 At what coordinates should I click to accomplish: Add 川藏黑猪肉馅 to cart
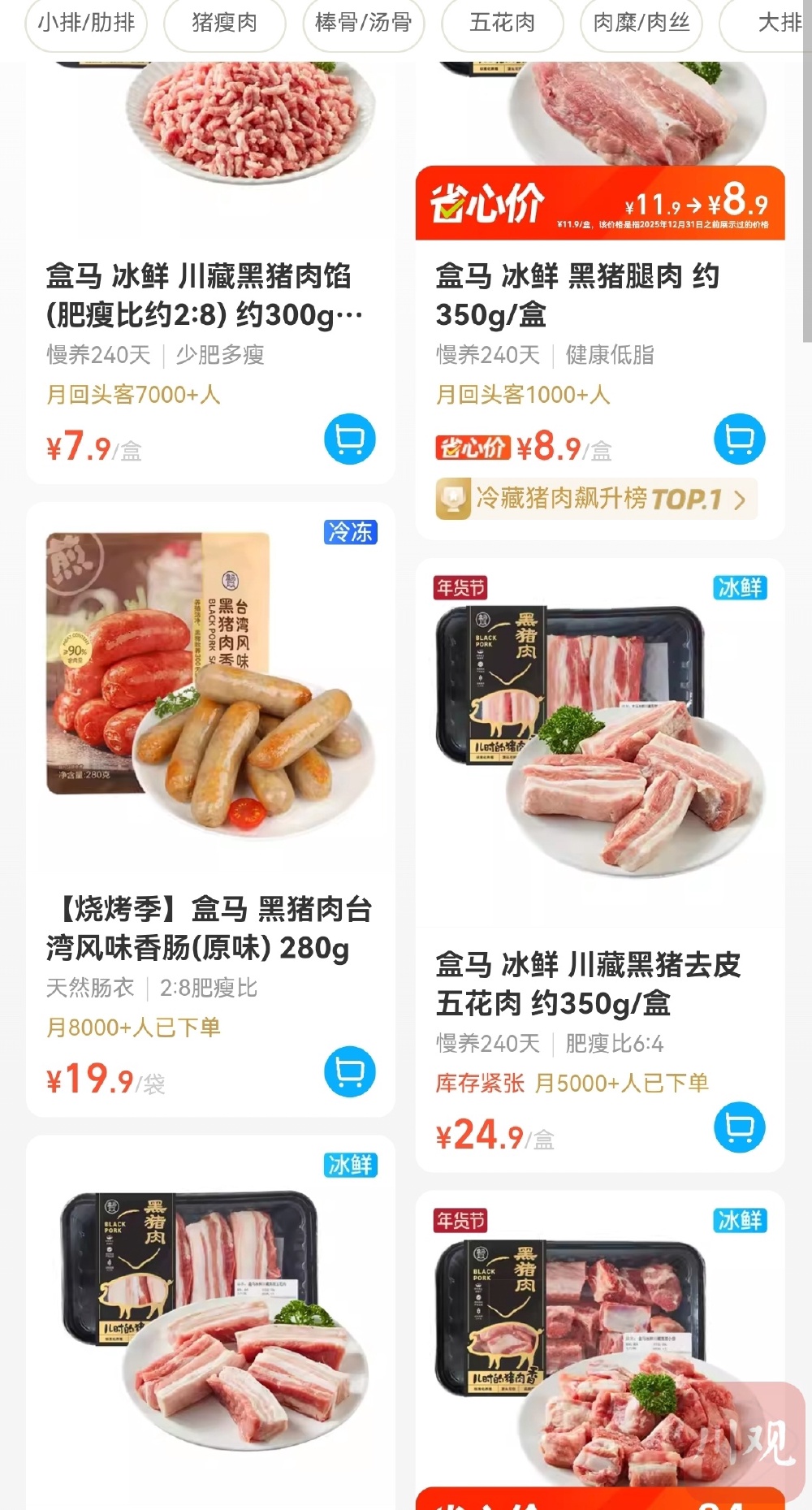coord(350,439)
